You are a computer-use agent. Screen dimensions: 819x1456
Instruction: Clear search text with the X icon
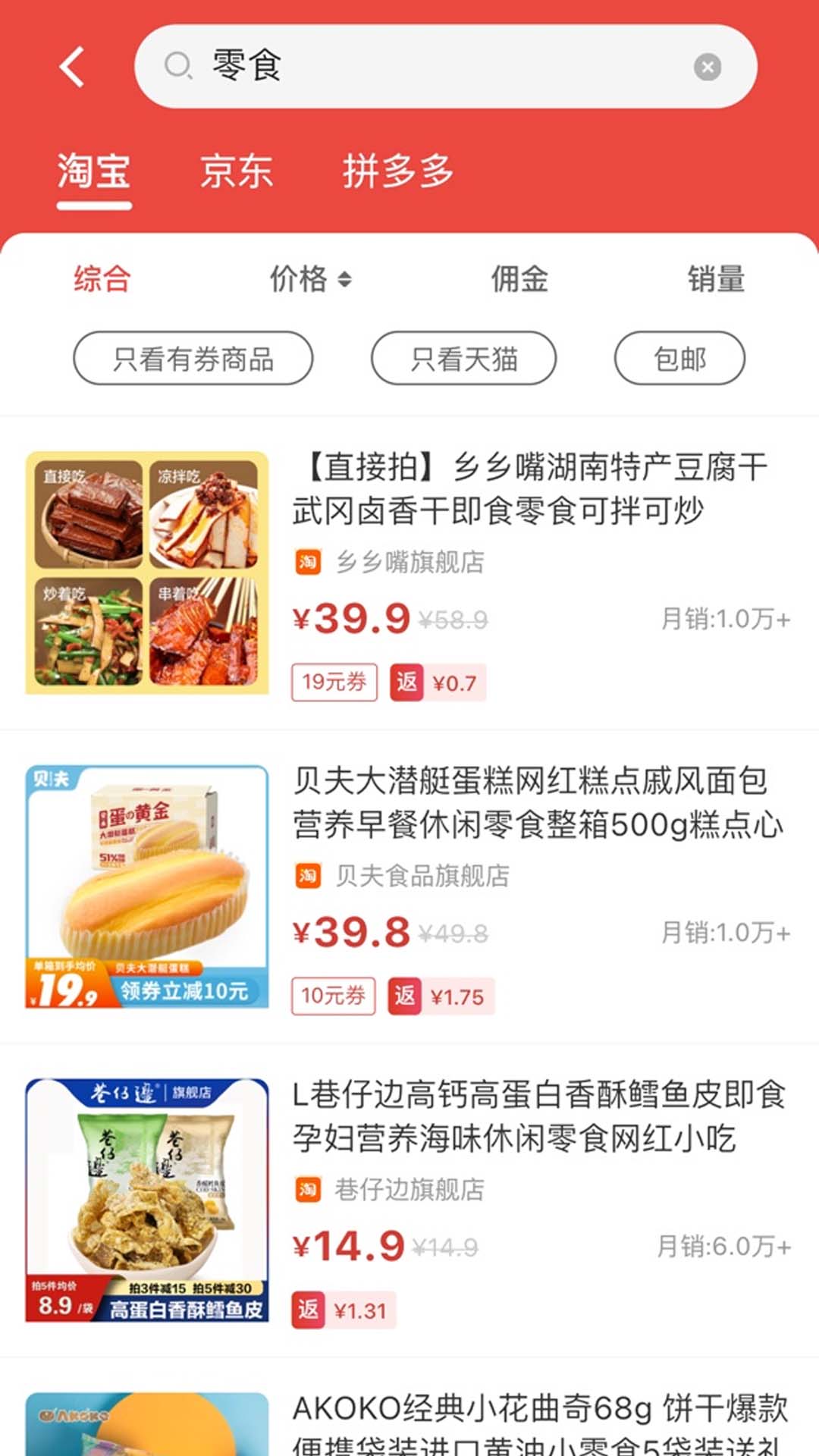click(706, 67)
